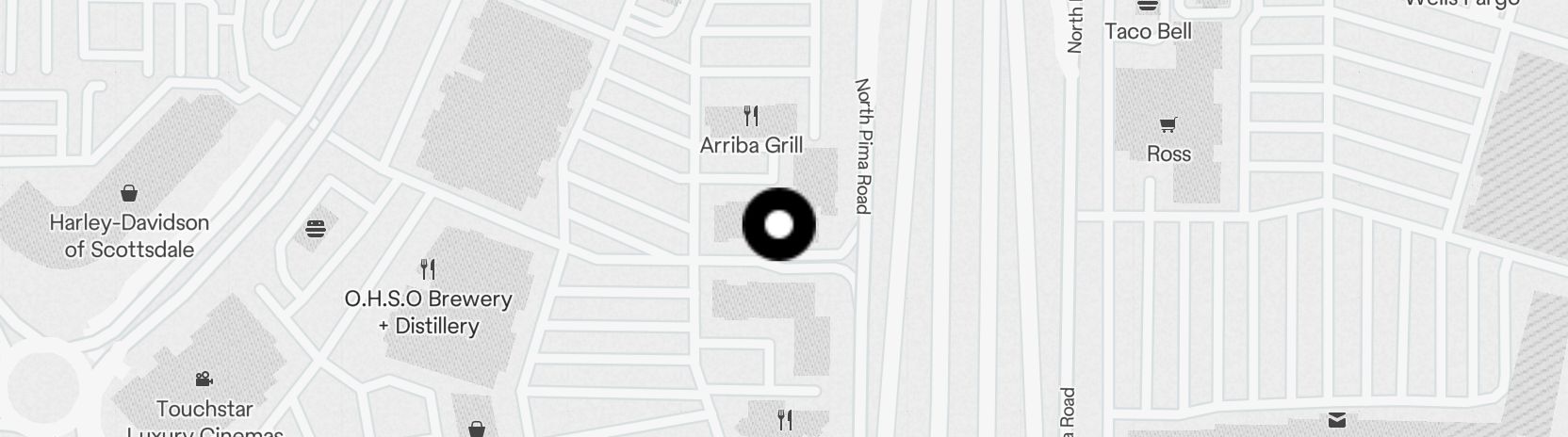Screen dimensions: 1568x437
Task: Tap Touchstar Luxury Cinemas marker
Action: coord(204,380)
